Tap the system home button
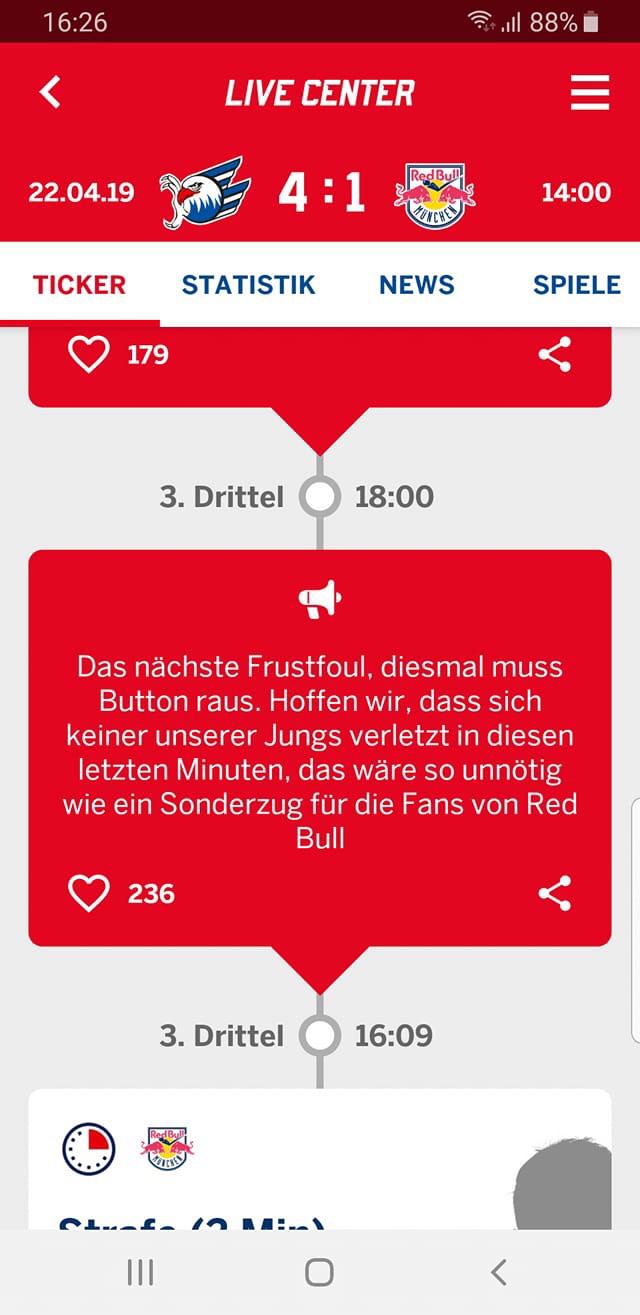Viewport: 640px width, 1315px height. click(319, 1272)
